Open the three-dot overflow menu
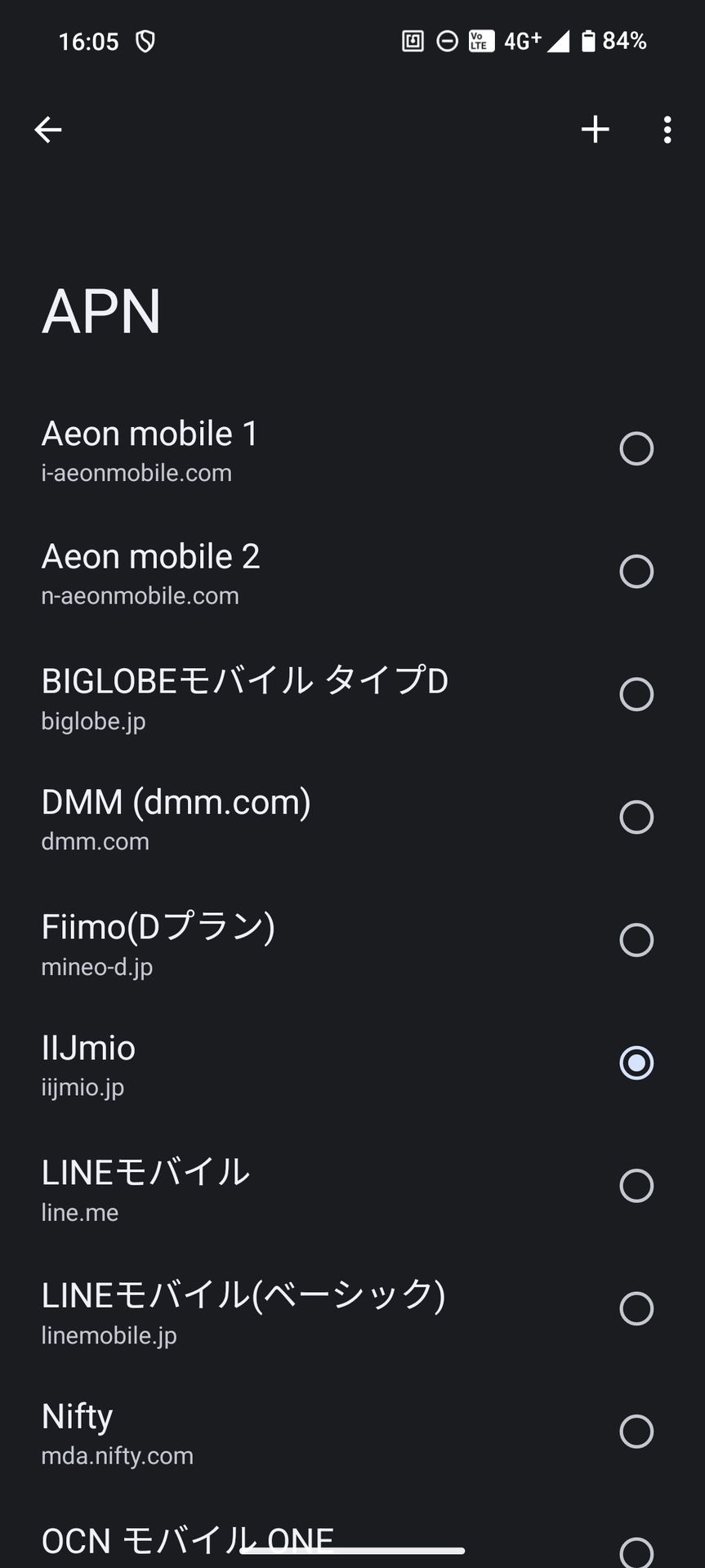705x1568 pixels. tap(667, 129)
